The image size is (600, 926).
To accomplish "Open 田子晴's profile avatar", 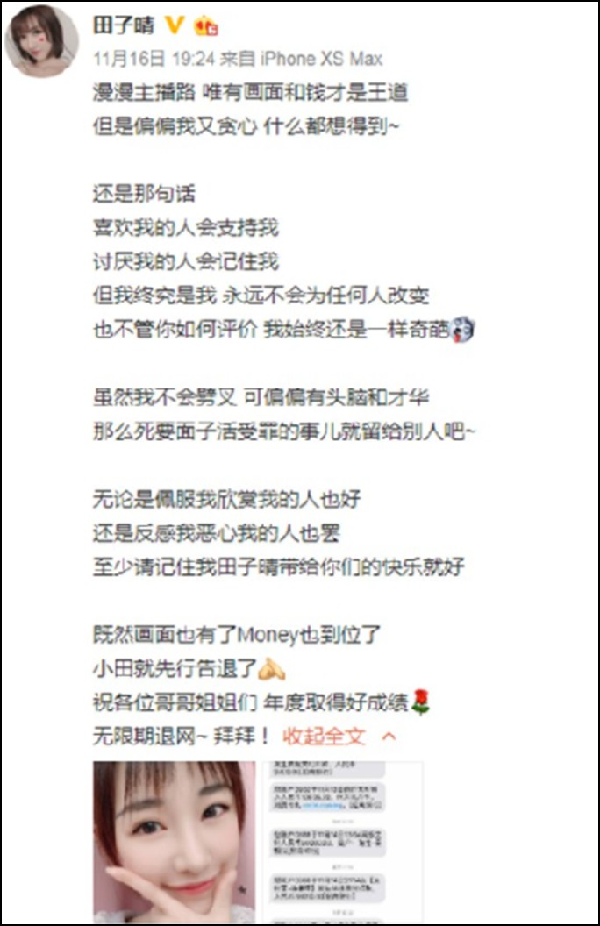I will (42, 41).
